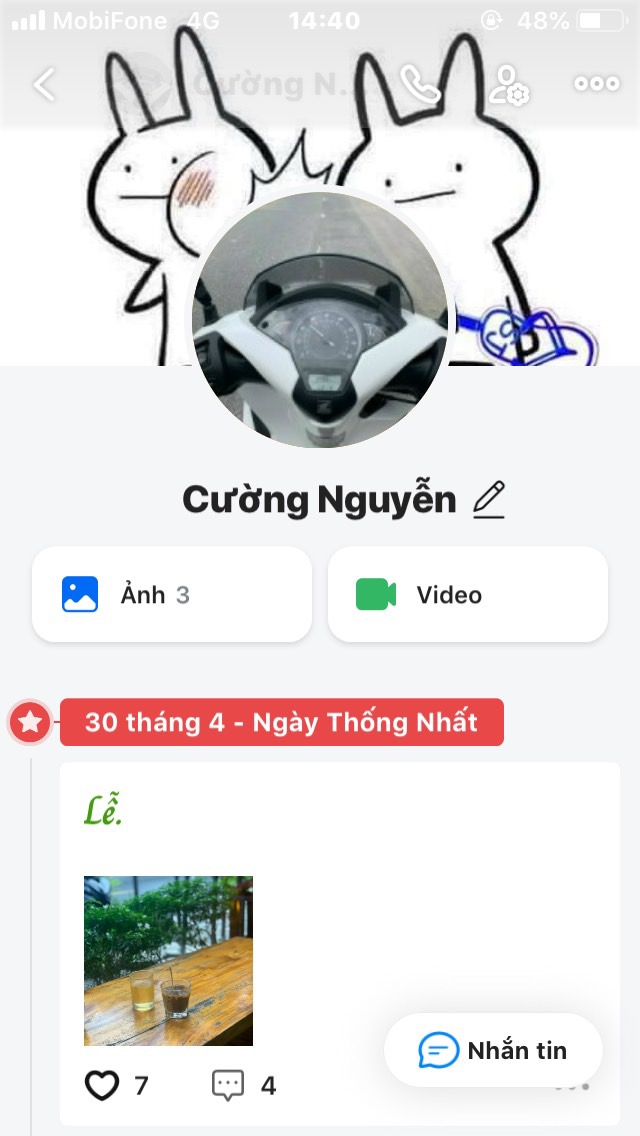Open the coffee table photo in the post

coord(168,960)
